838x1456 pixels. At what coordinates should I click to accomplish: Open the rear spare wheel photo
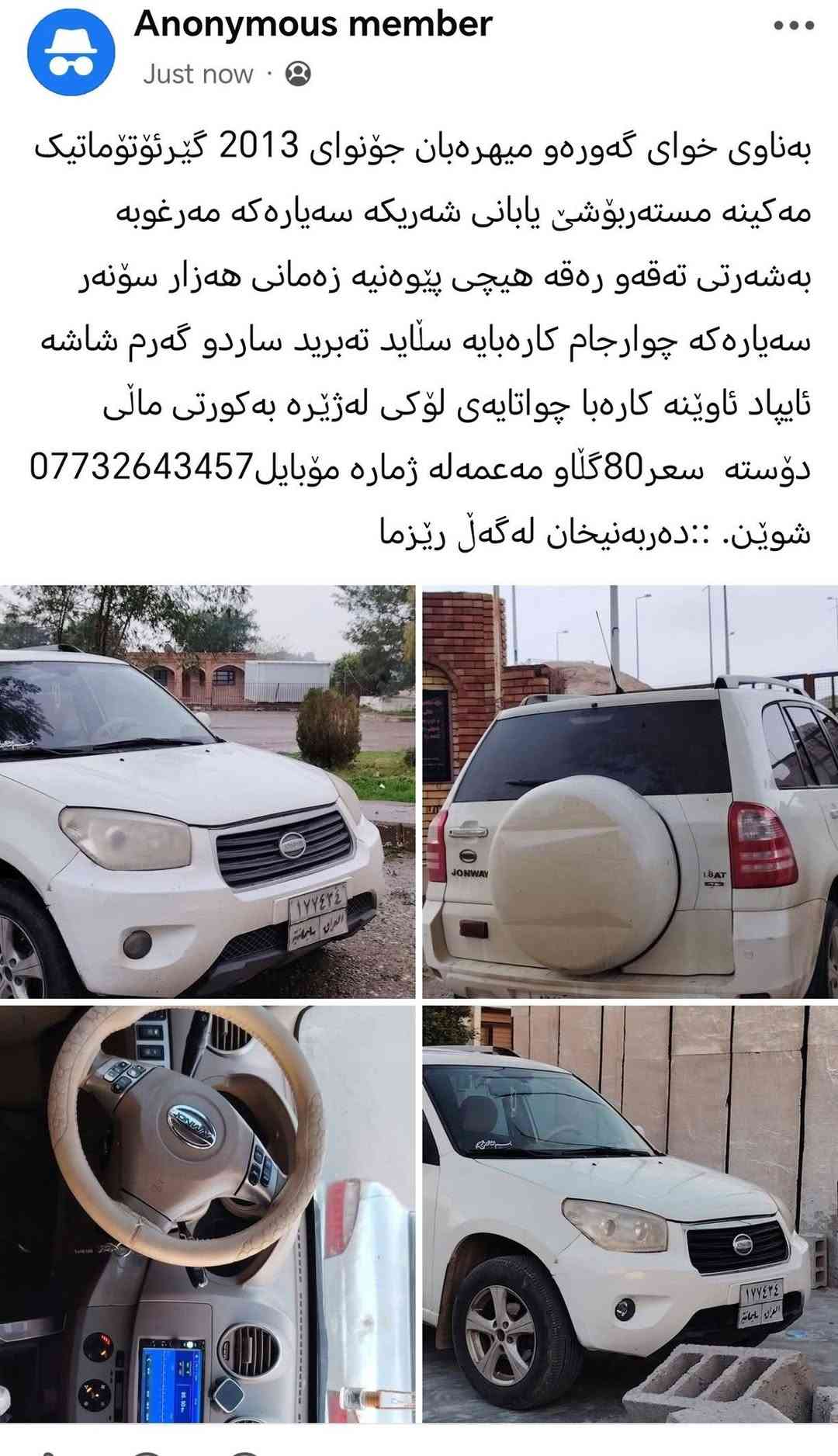[630, 791]
